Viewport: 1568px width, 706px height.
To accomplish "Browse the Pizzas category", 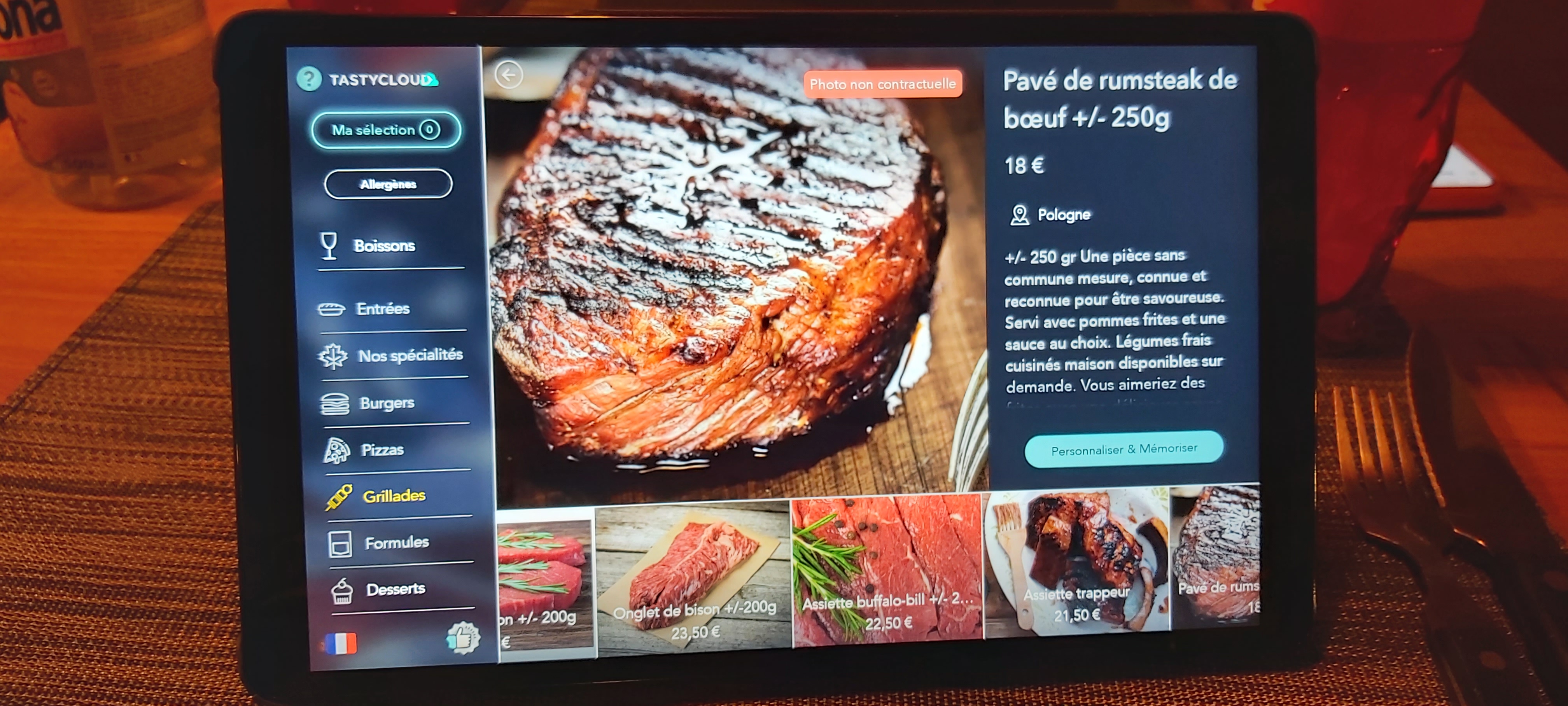I will pos(381,450).
